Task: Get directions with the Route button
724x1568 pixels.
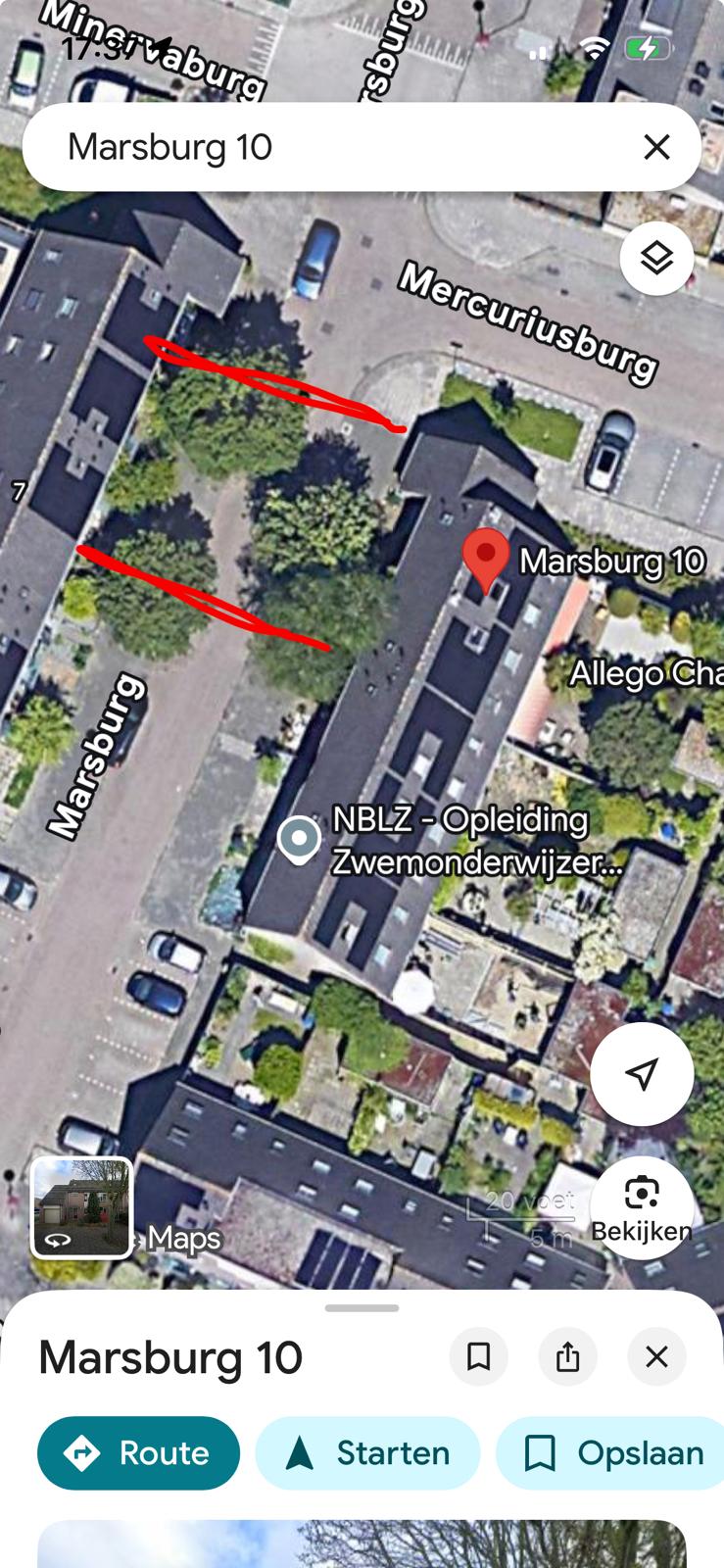Action: click(x=139, y=1452)
